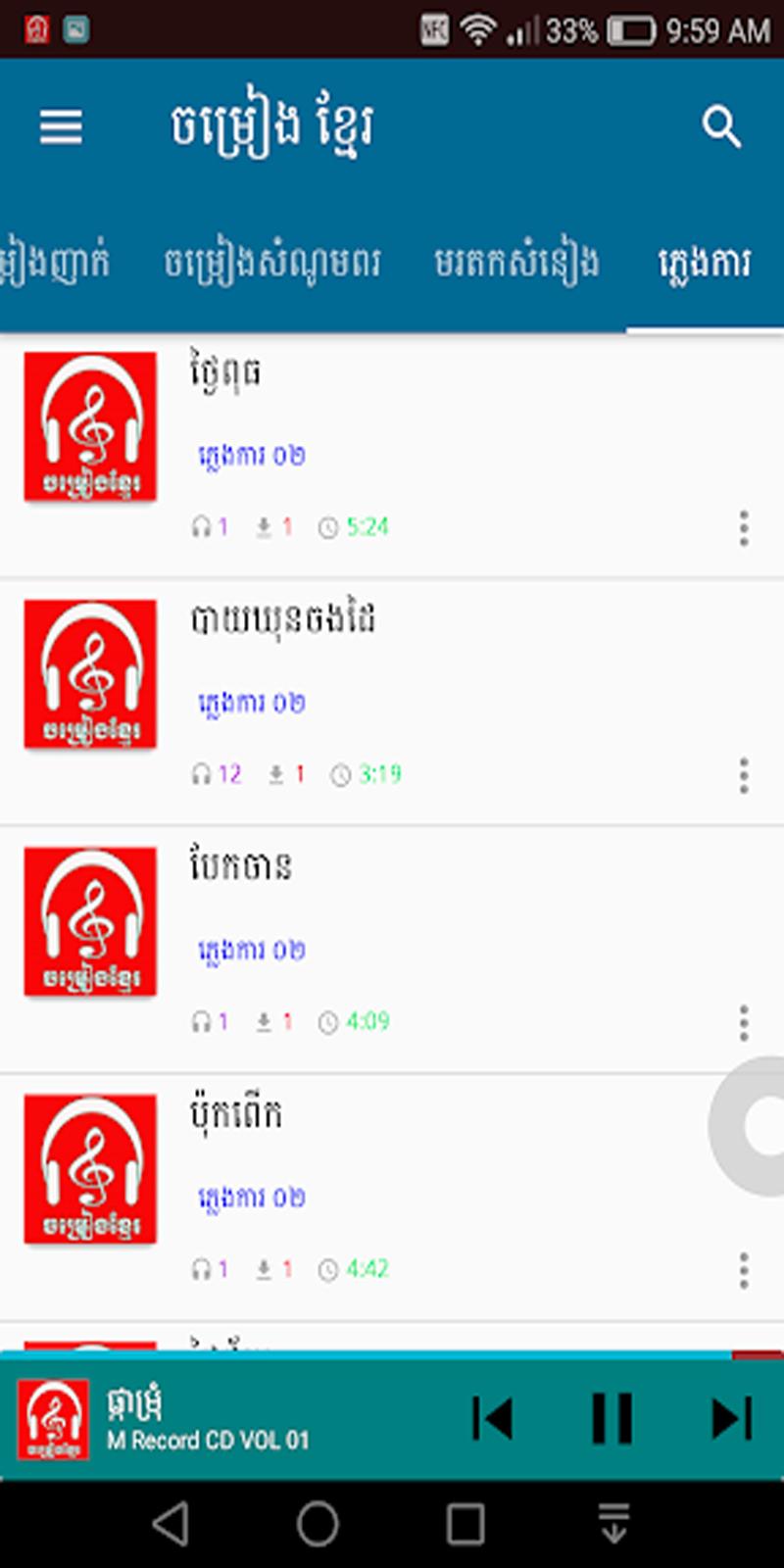The height and width of the screenshot is (1568, 784).
Task: Open the search icon in app bar
Action: click(x=721, y=127)
